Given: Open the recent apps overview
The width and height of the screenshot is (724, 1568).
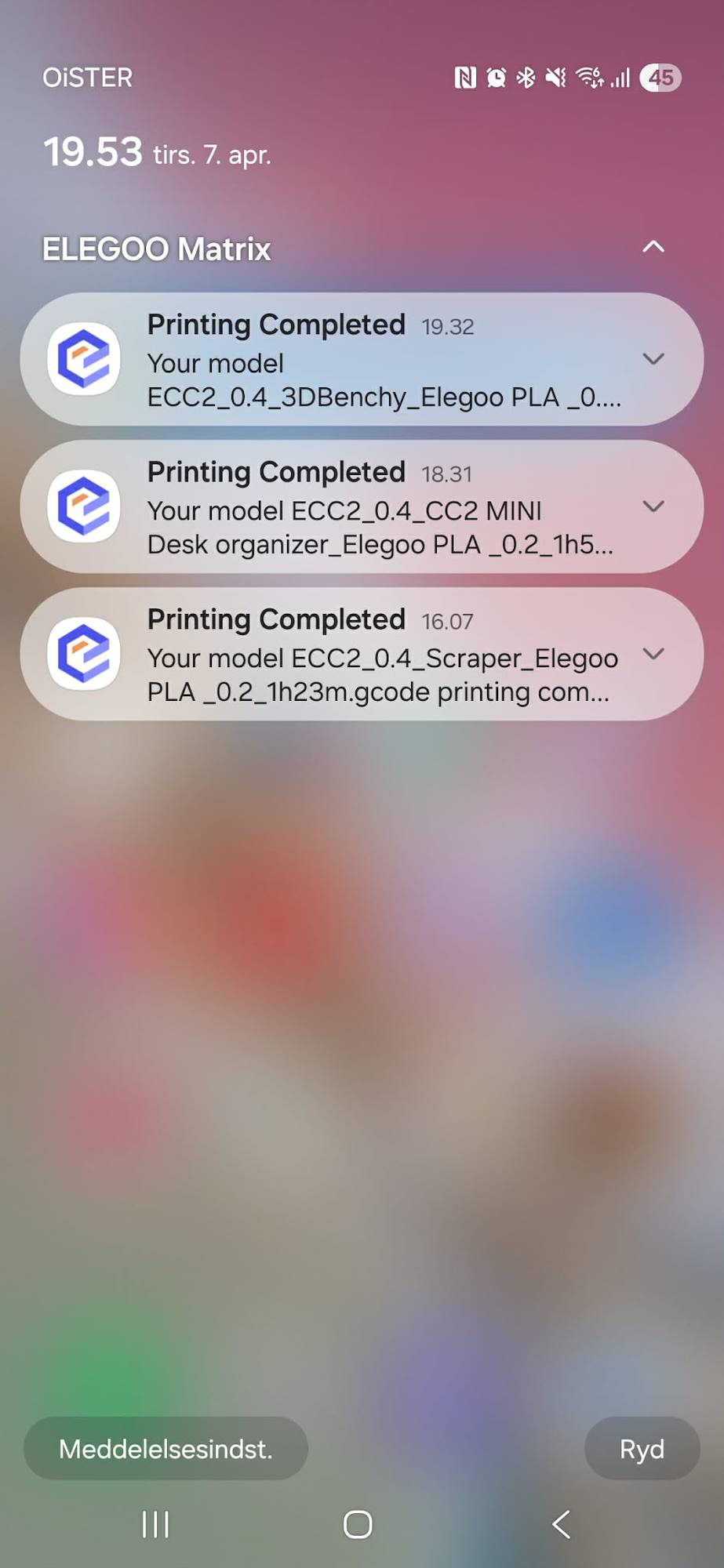Looking at the screenshot, I should coord(155,1524).
